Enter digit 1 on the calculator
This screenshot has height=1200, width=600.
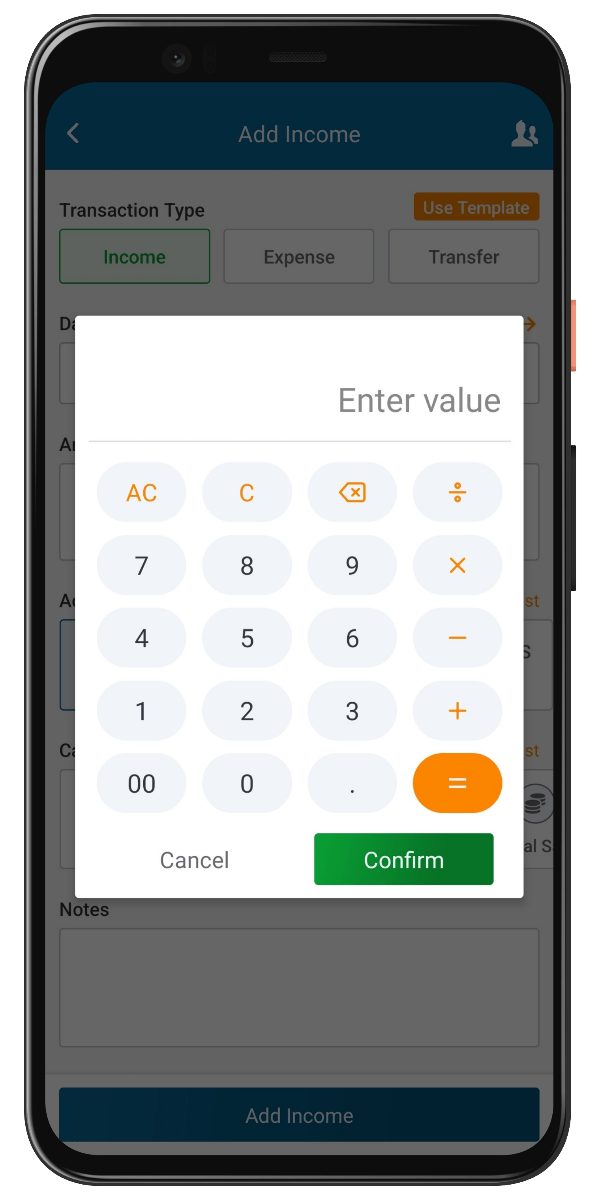pyautogui.click(x=141, y=711)
